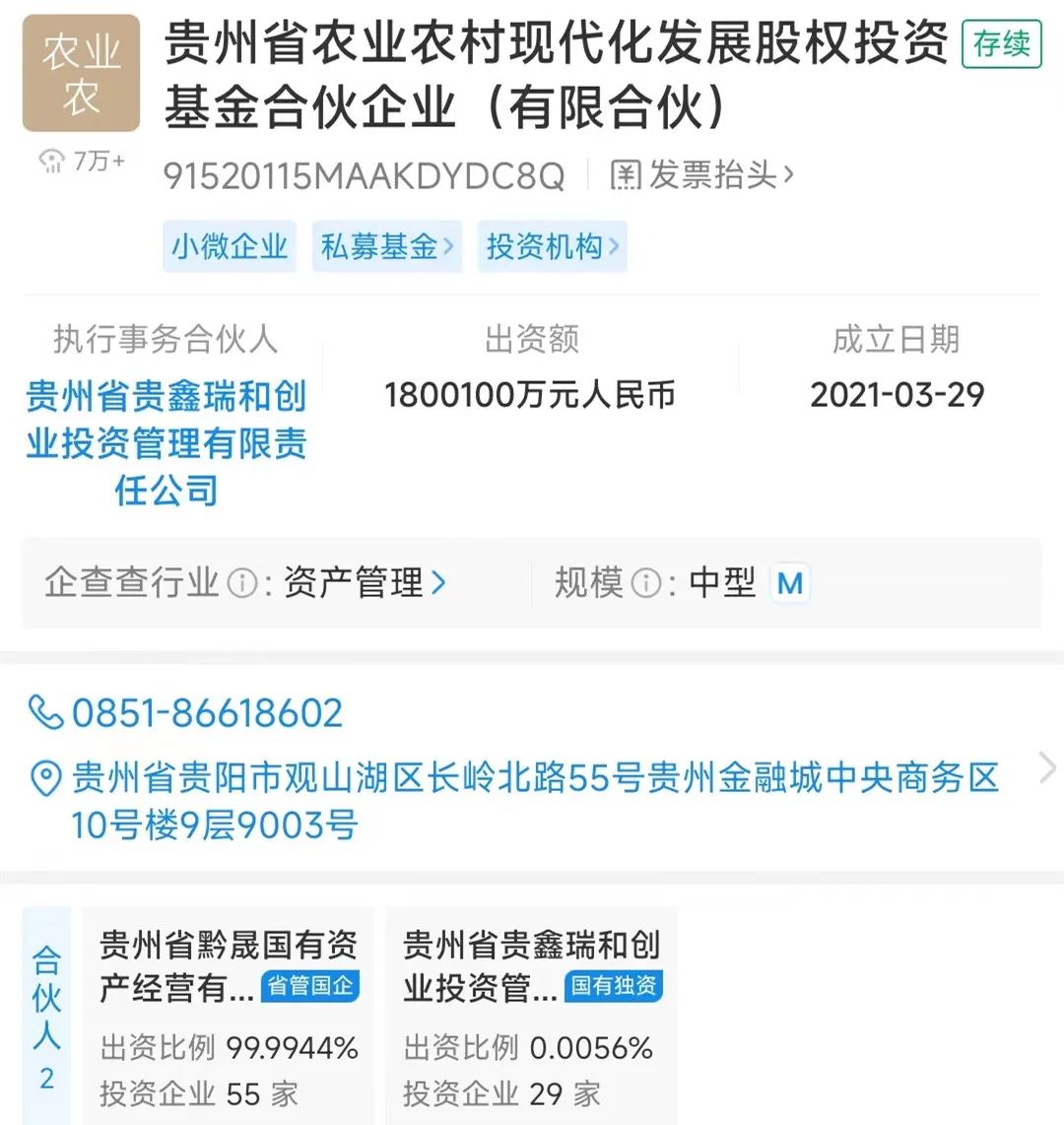Open partner card 贵州省黔晟国有资产经营
The image size is (1064, 1125).
point(229,1015)
